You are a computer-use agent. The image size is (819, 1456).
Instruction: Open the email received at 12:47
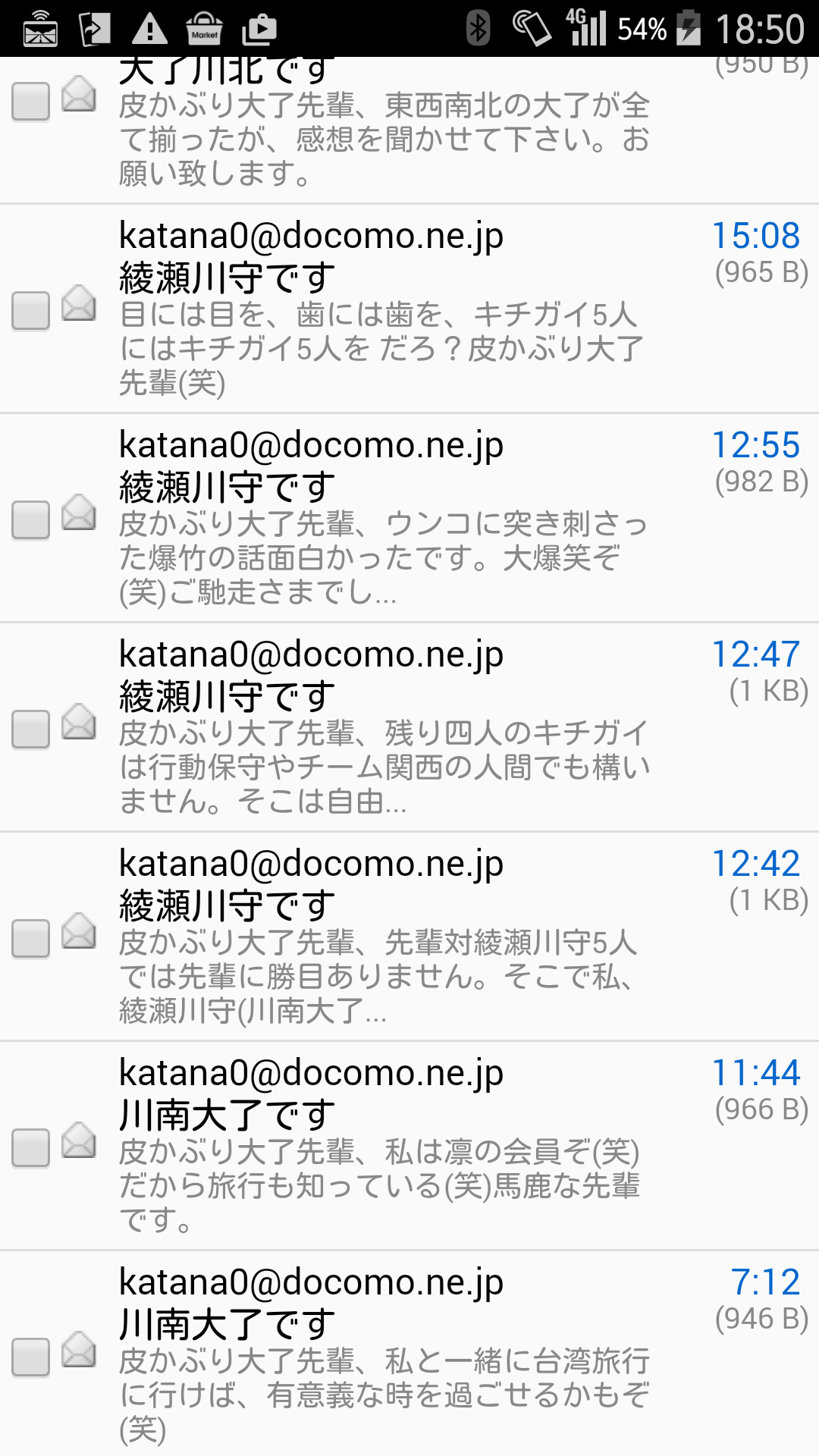tap(409, 727)
